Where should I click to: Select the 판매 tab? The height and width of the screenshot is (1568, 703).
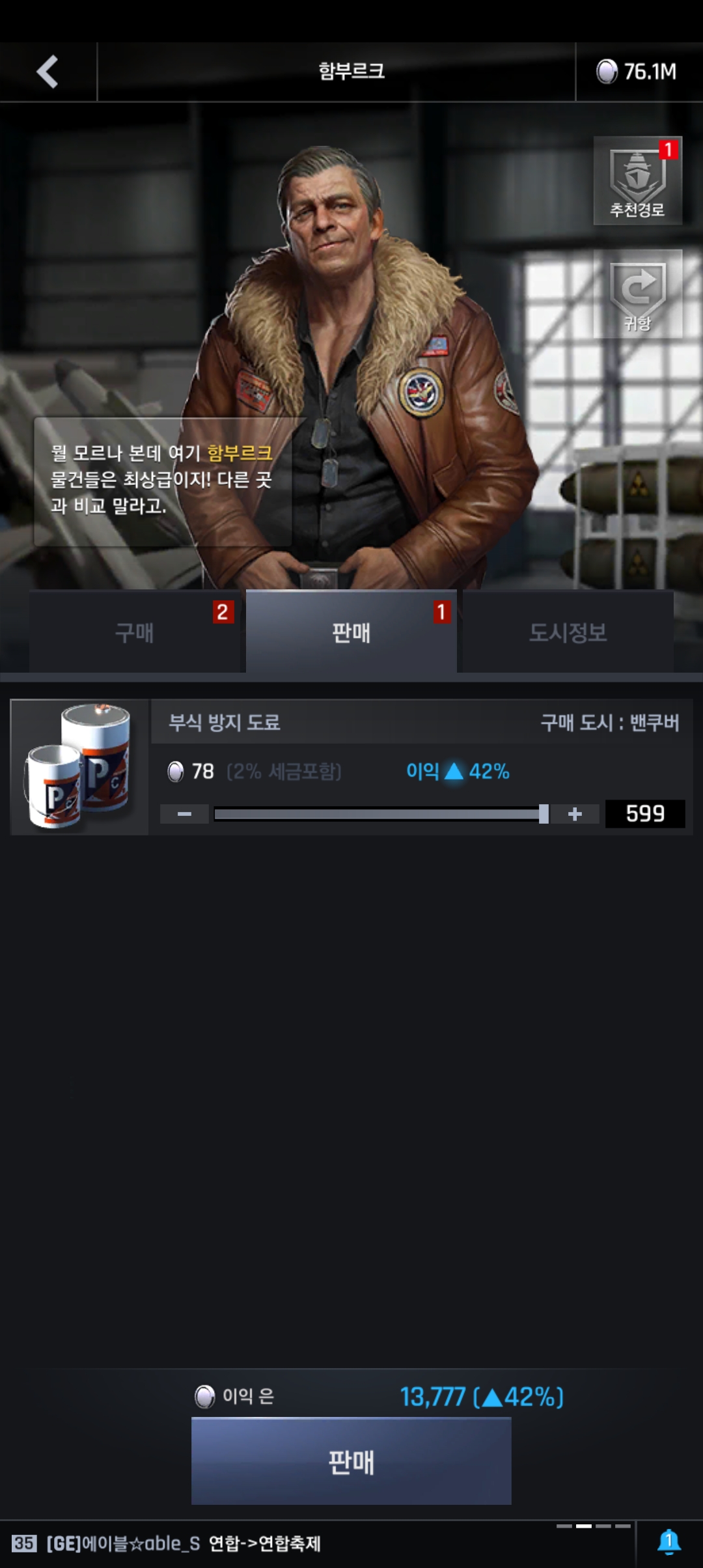click(351, 632)
